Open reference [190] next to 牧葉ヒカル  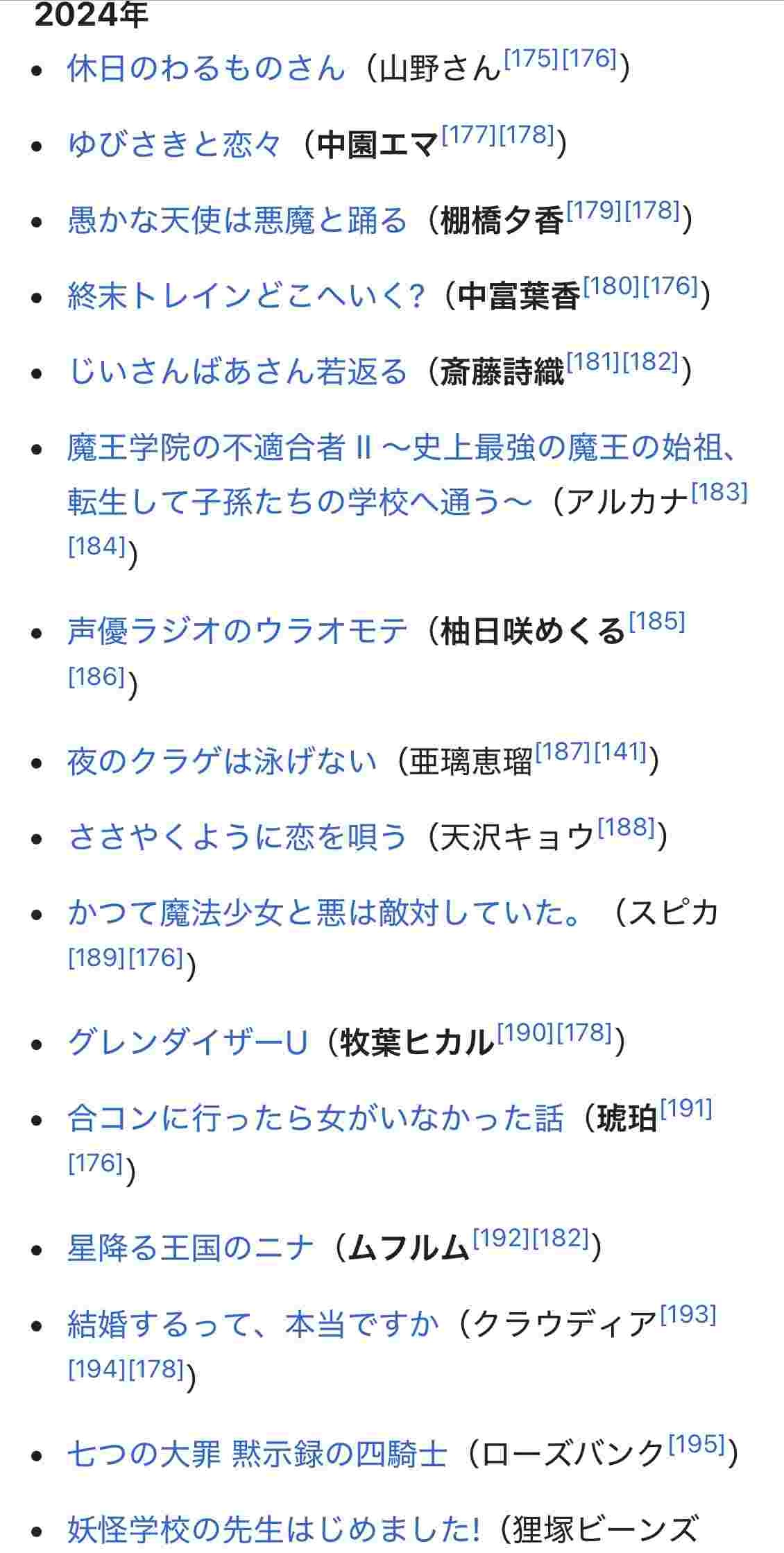coord(525,1033)
